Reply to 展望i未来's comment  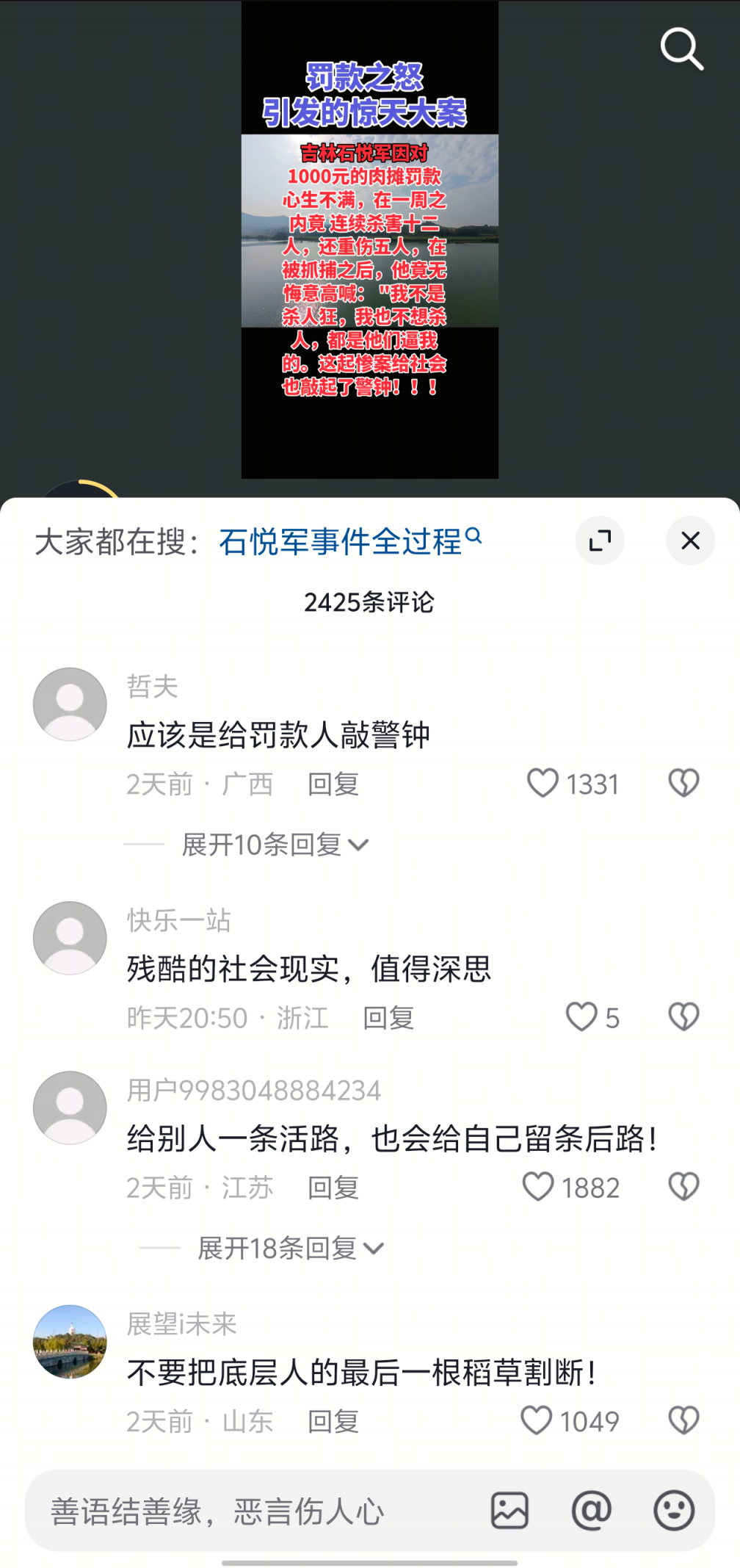click(333, 1422)
